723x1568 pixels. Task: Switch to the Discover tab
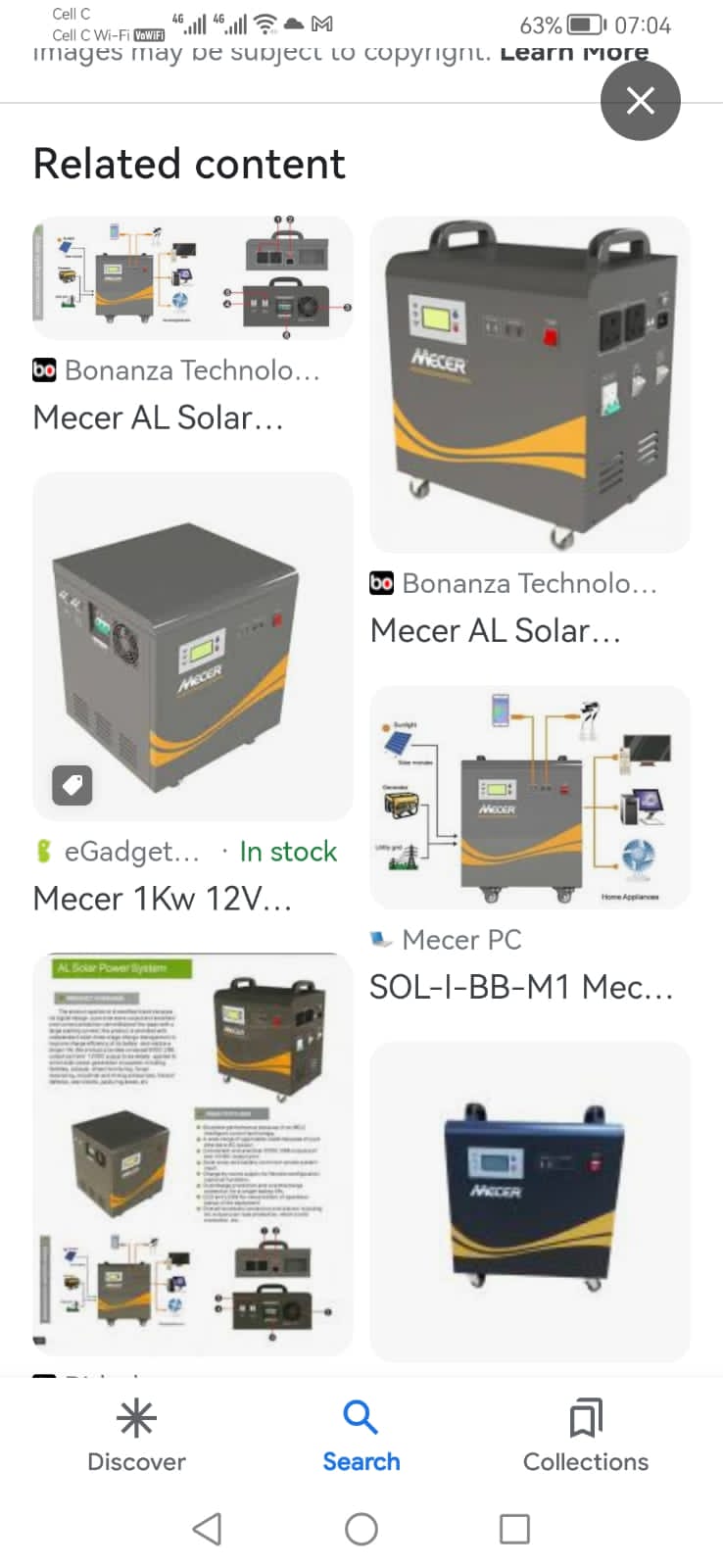pos(136,1436)
